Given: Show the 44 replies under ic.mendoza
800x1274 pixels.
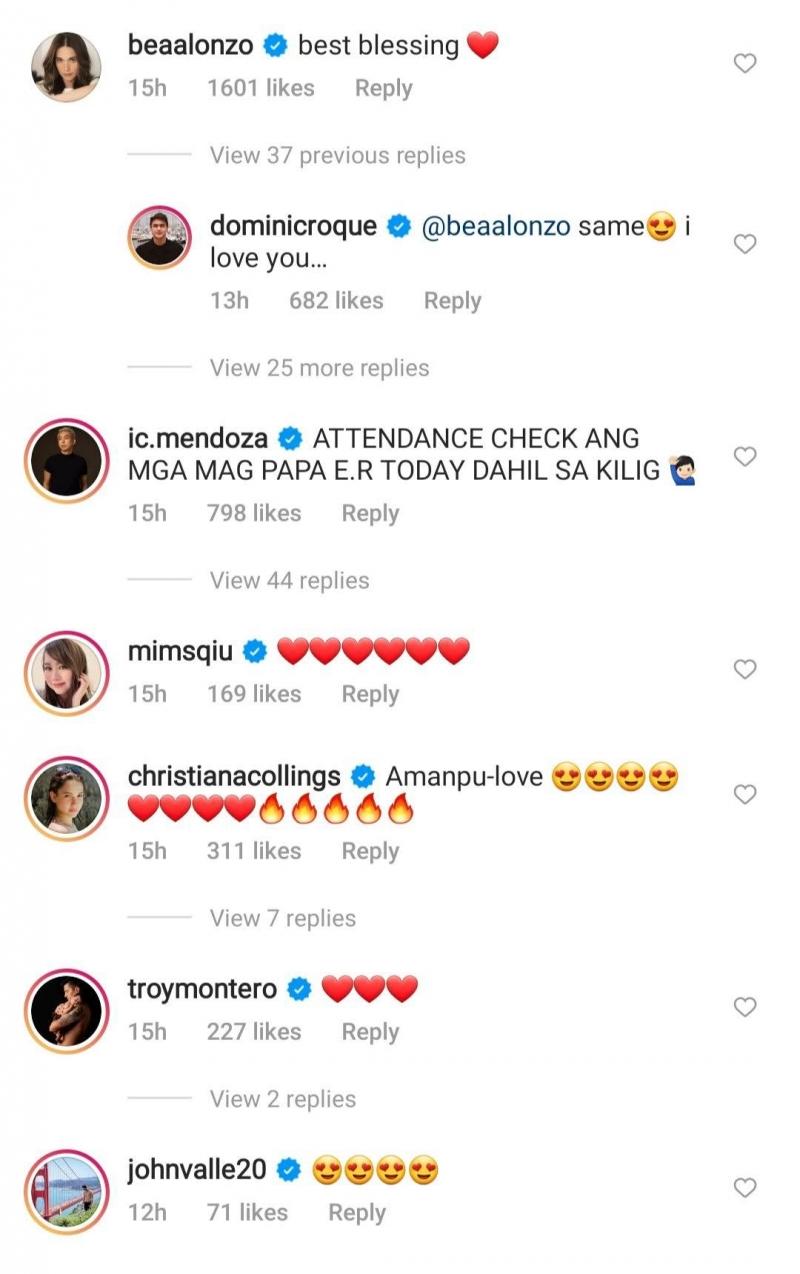Looking at the screenshot, I should tap(289, 580).
